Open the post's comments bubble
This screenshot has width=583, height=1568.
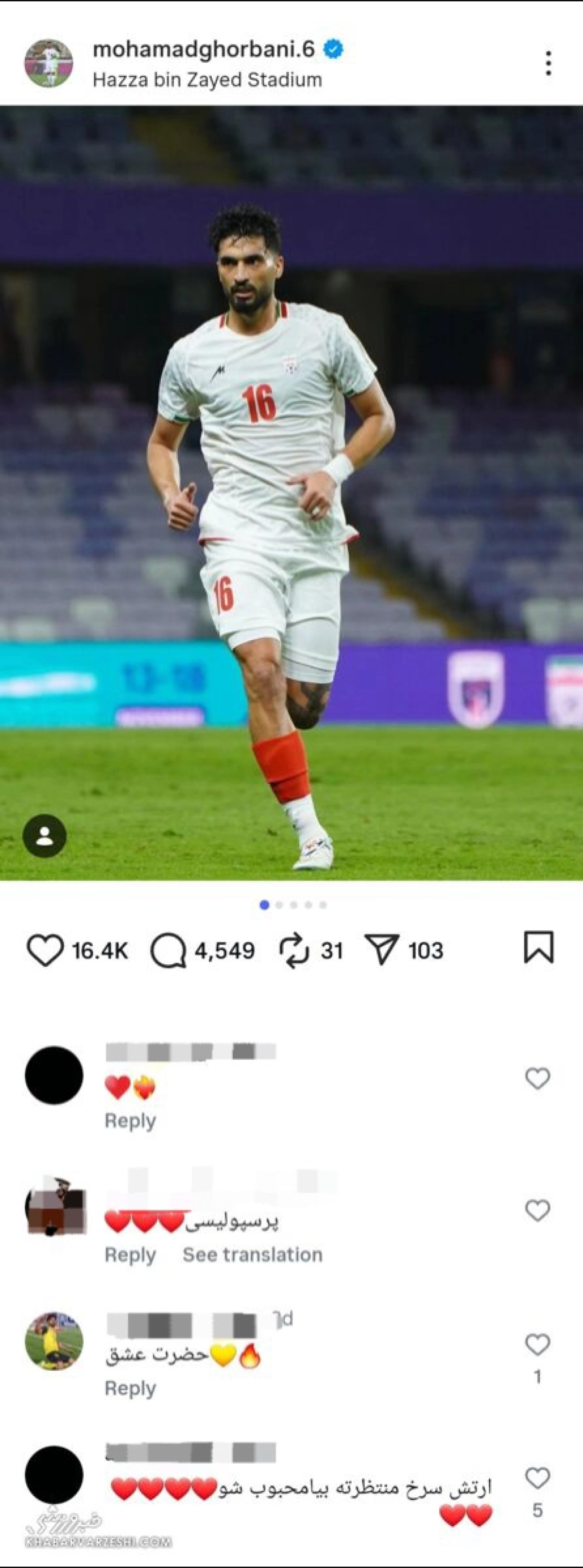[169, 950]
